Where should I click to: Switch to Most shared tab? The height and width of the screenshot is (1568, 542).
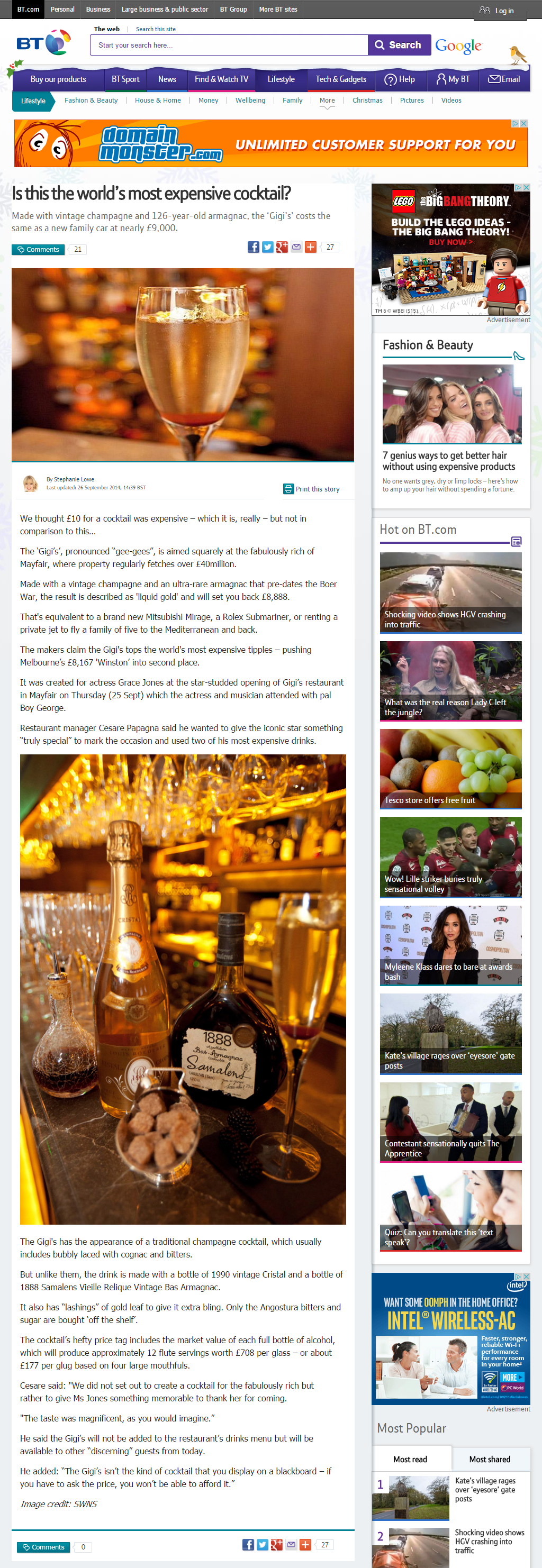pyautogui.click(x=490, y=1459)
